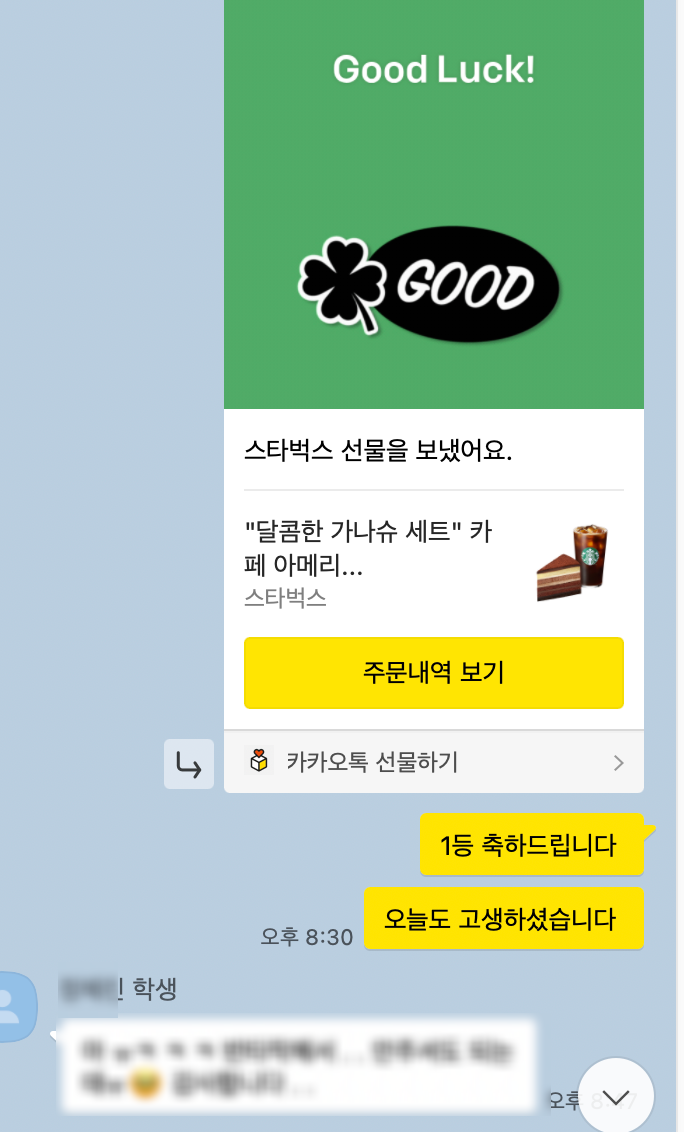
Task: Open the 카카오톡 선물하기 link row
Action: [433, 763]
